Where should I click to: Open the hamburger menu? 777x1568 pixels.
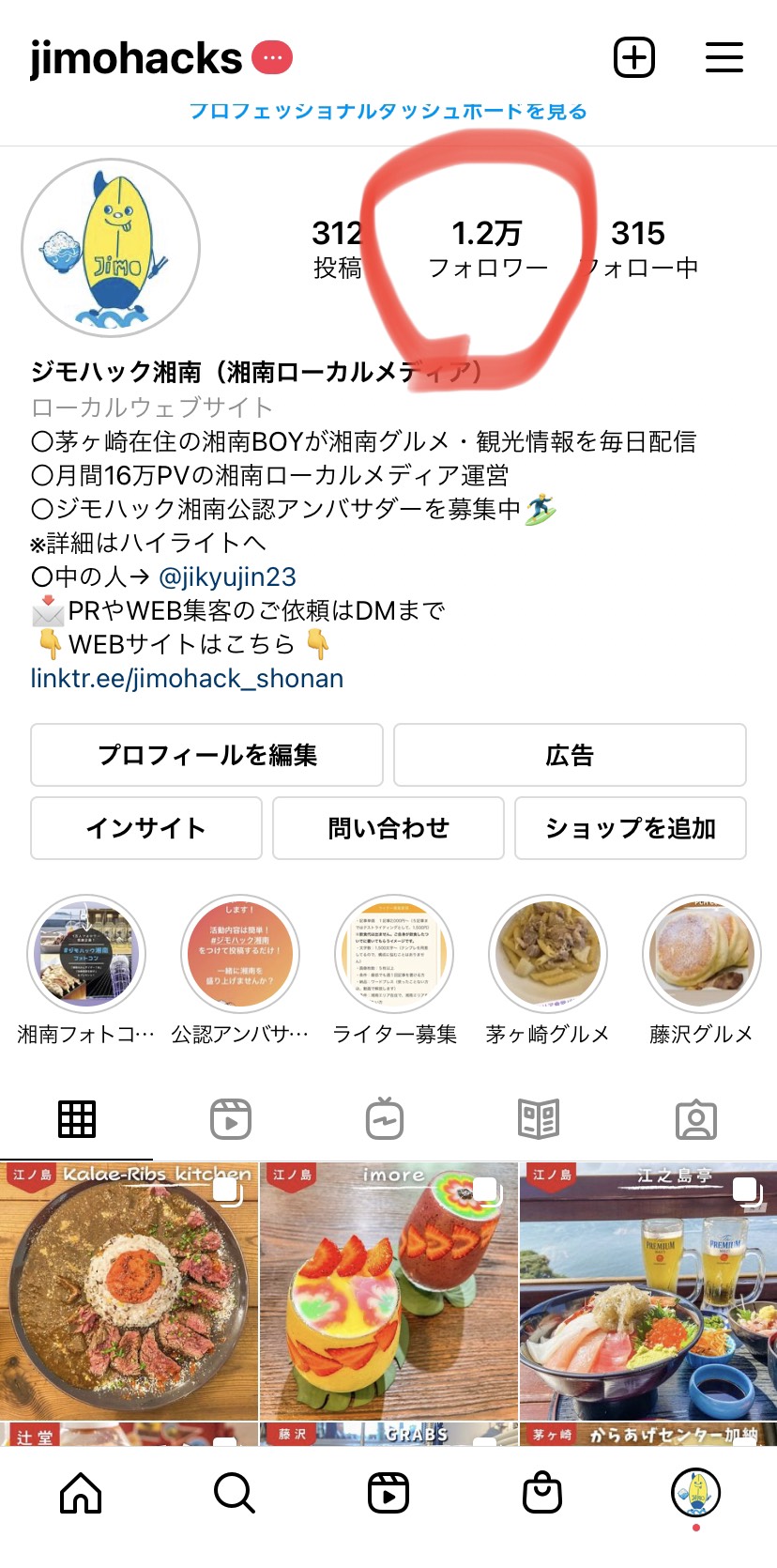tap(724, 58)
